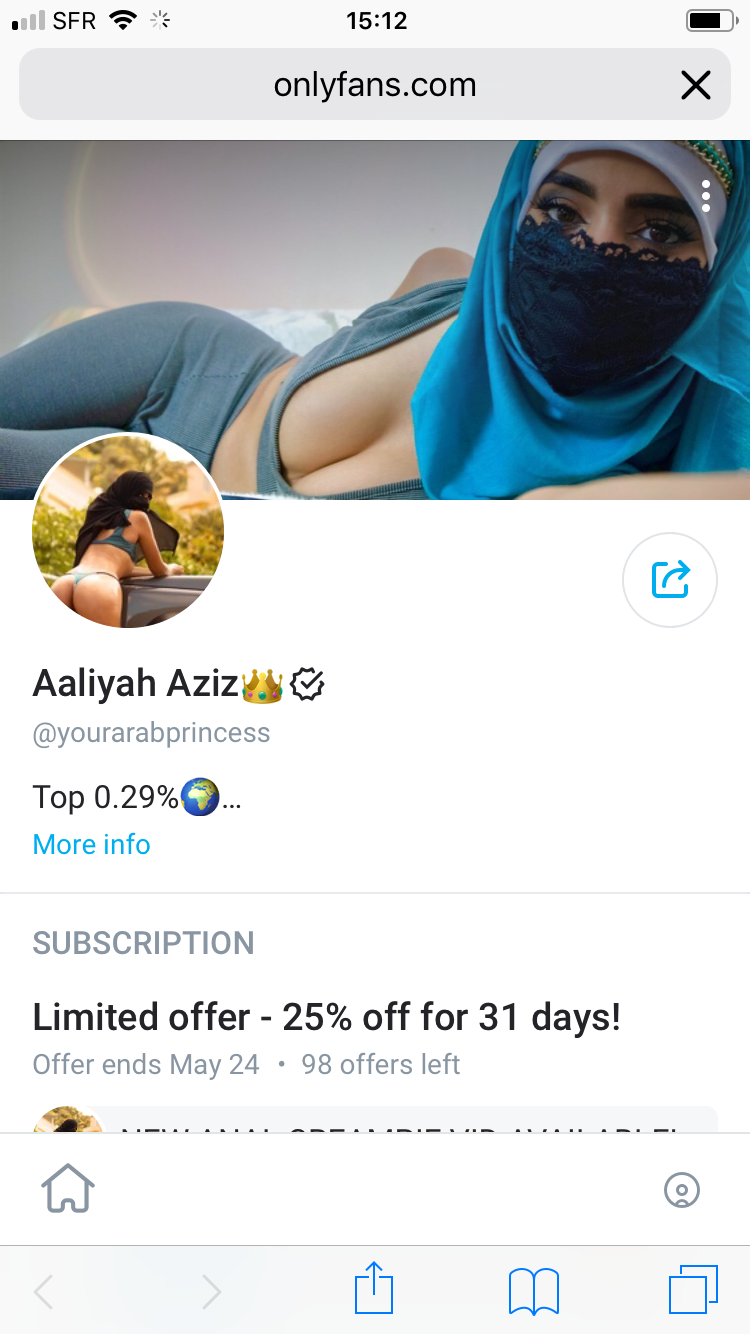Open the account profile icon
Screen dimensions: 750x1334
682,1190
